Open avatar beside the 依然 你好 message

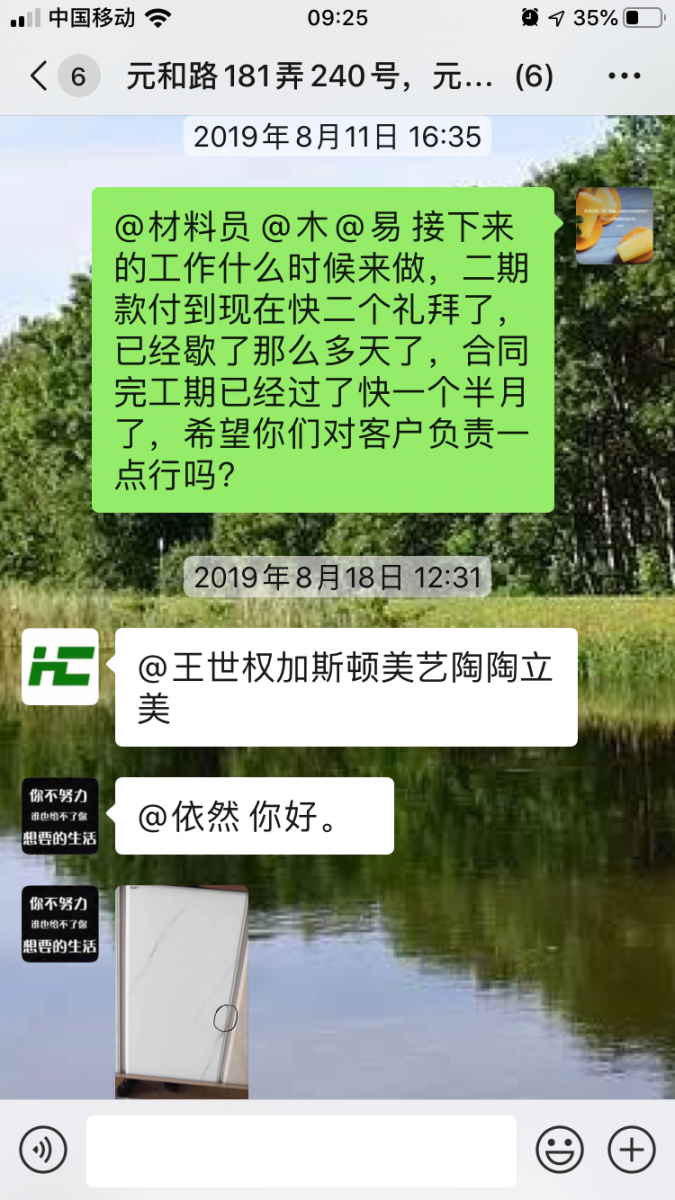click(x=60, y=816)
